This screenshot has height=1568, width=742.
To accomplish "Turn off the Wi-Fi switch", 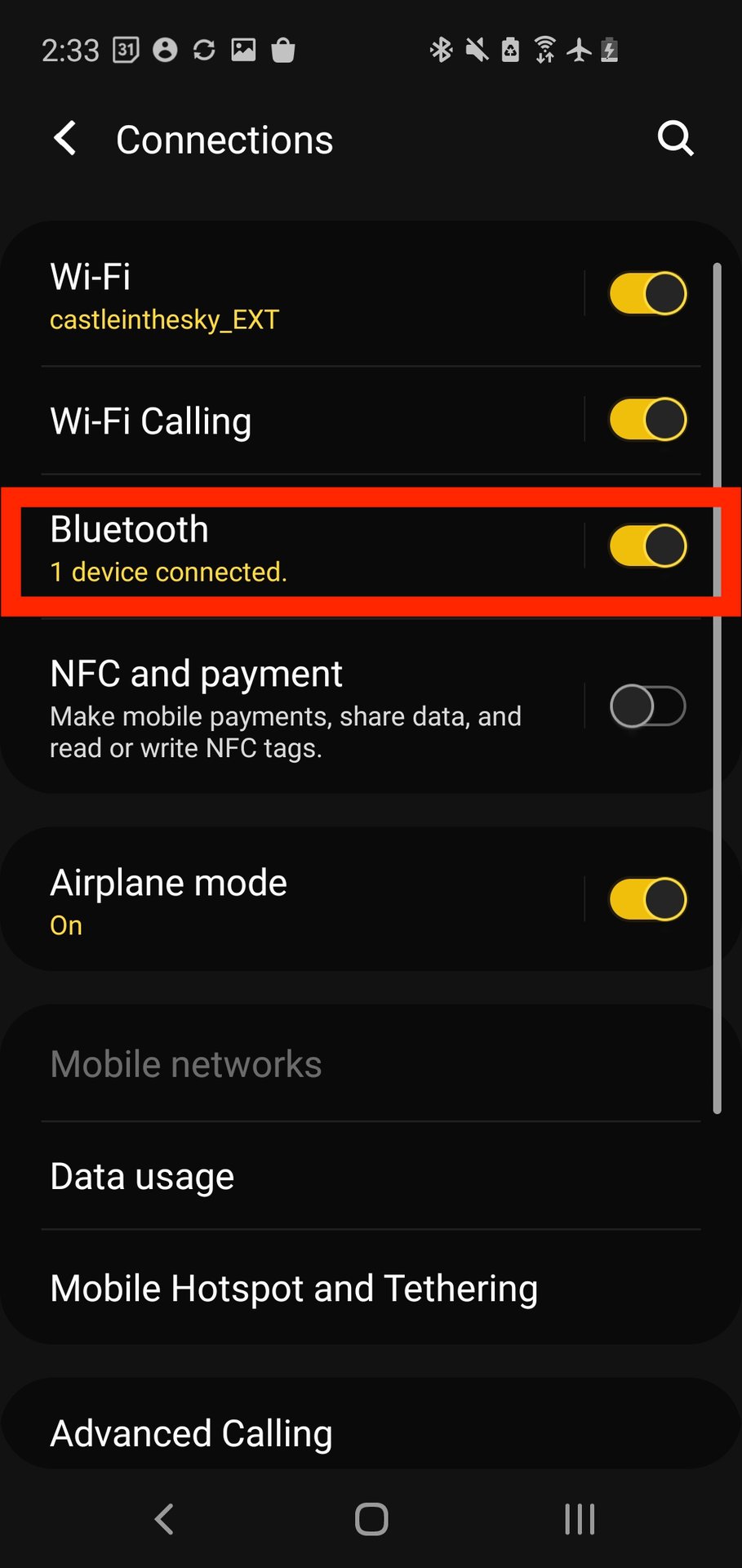I will click(648, 294).
